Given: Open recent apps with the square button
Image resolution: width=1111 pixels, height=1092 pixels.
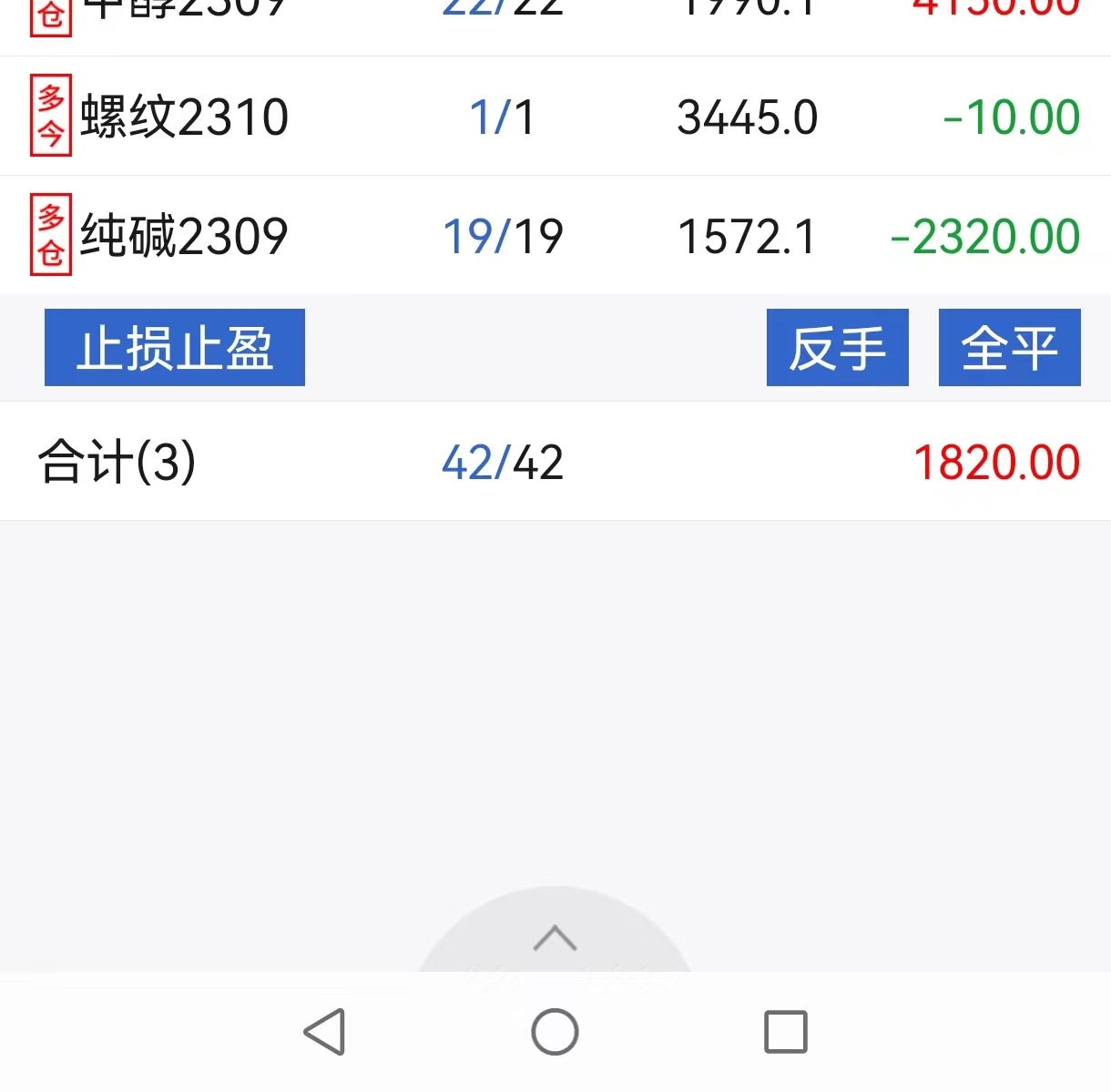Looking at the screenshot, I should coord(785,1032).
